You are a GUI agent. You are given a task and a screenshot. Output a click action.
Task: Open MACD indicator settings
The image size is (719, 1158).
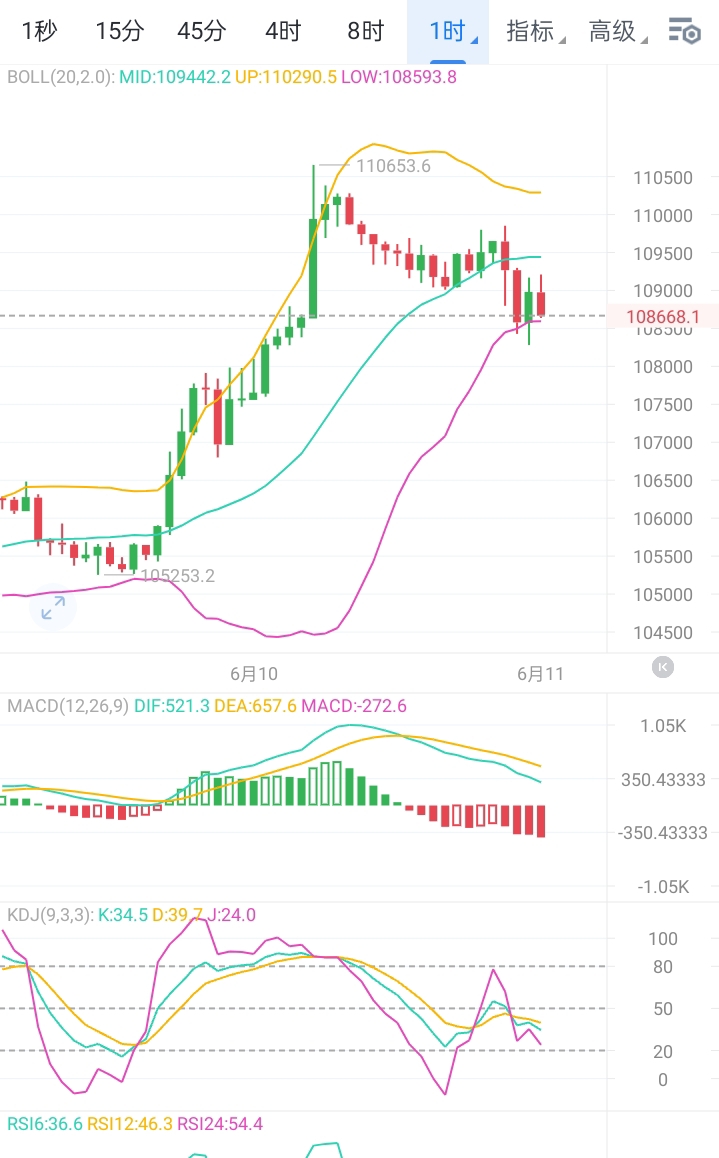pos(68,706)
